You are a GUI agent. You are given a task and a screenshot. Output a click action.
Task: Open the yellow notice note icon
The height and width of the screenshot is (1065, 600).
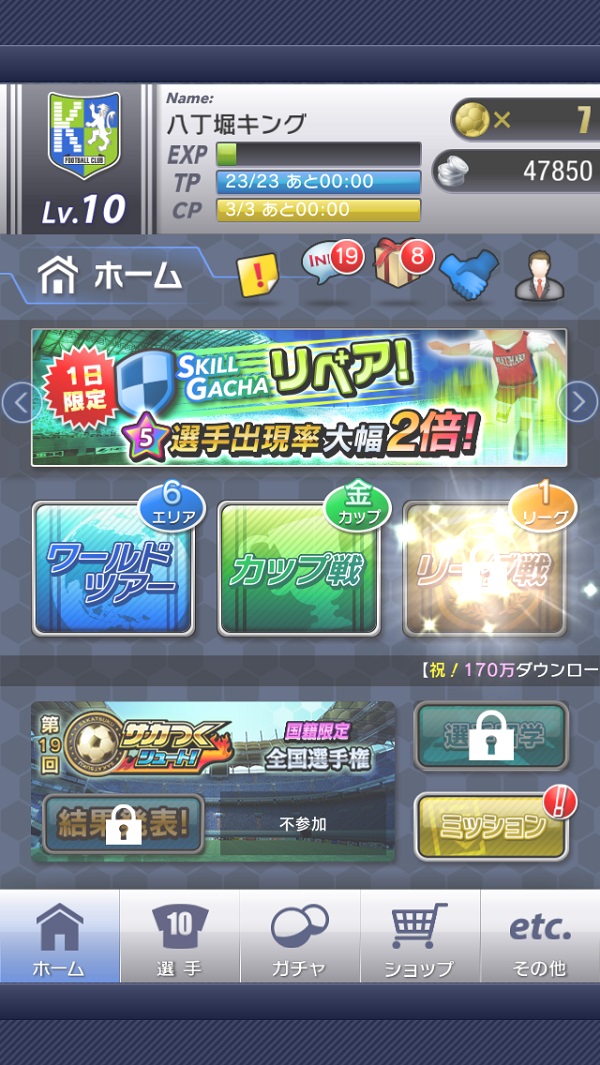click(x=257, y=275)
